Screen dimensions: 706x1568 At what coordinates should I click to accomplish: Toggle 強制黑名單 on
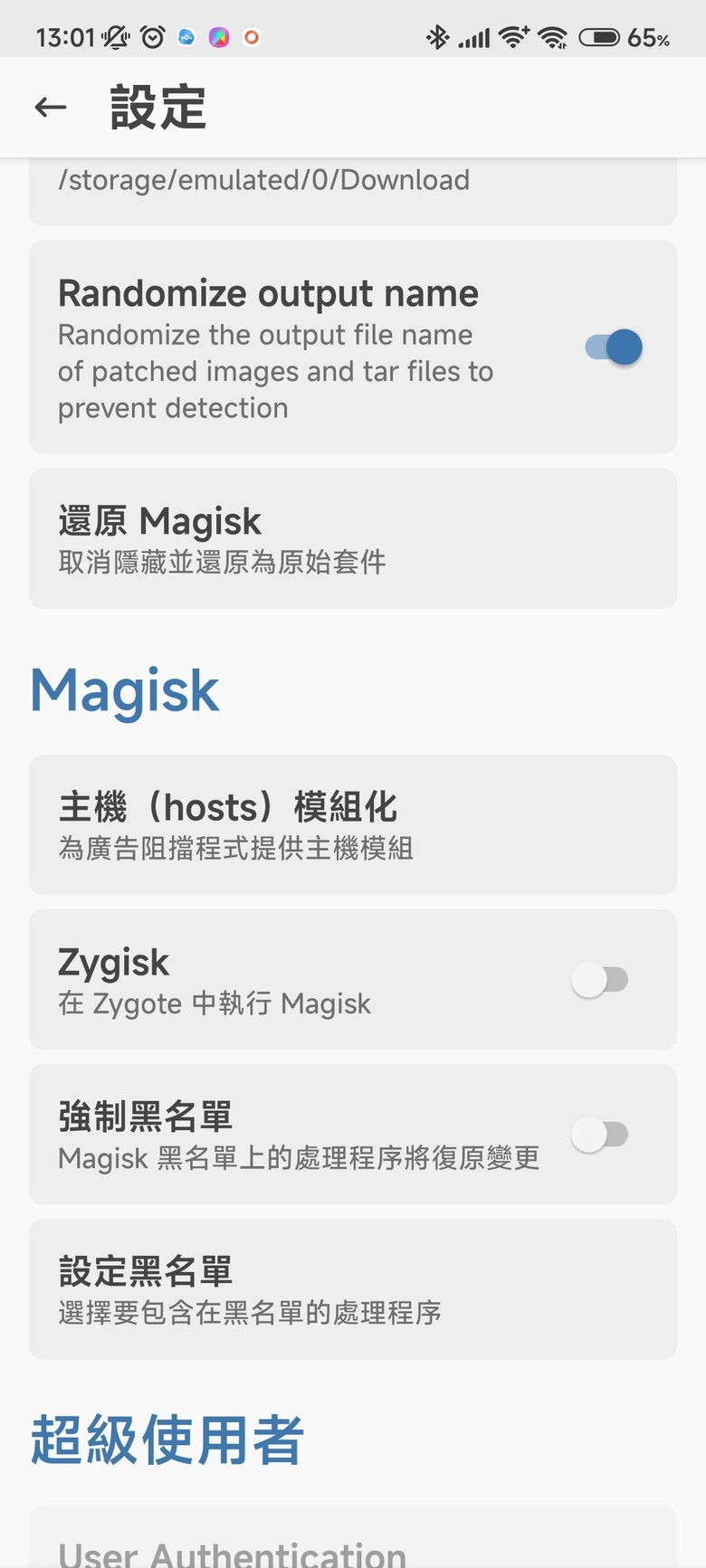[599, 1134]
